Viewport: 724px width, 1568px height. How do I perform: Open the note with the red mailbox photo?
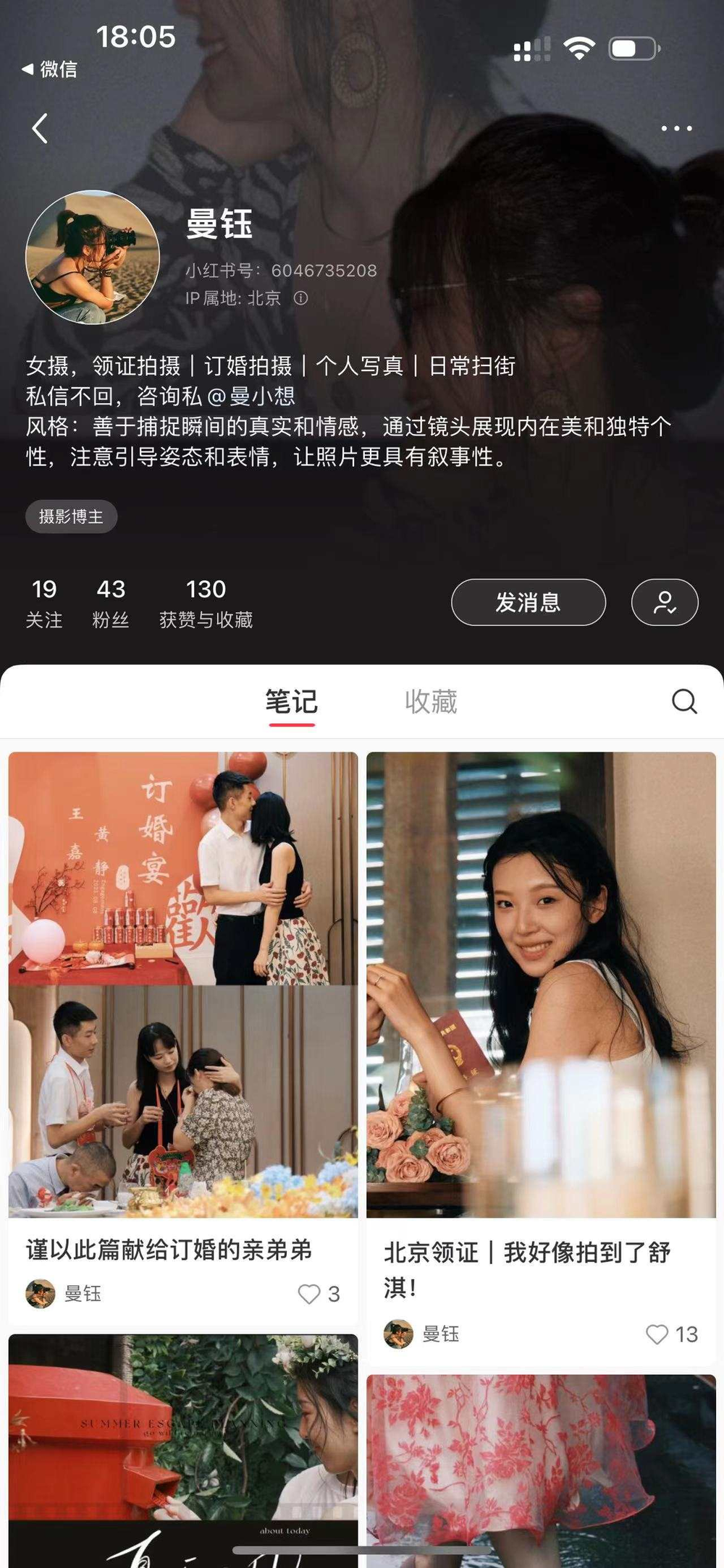point(182,1447)
